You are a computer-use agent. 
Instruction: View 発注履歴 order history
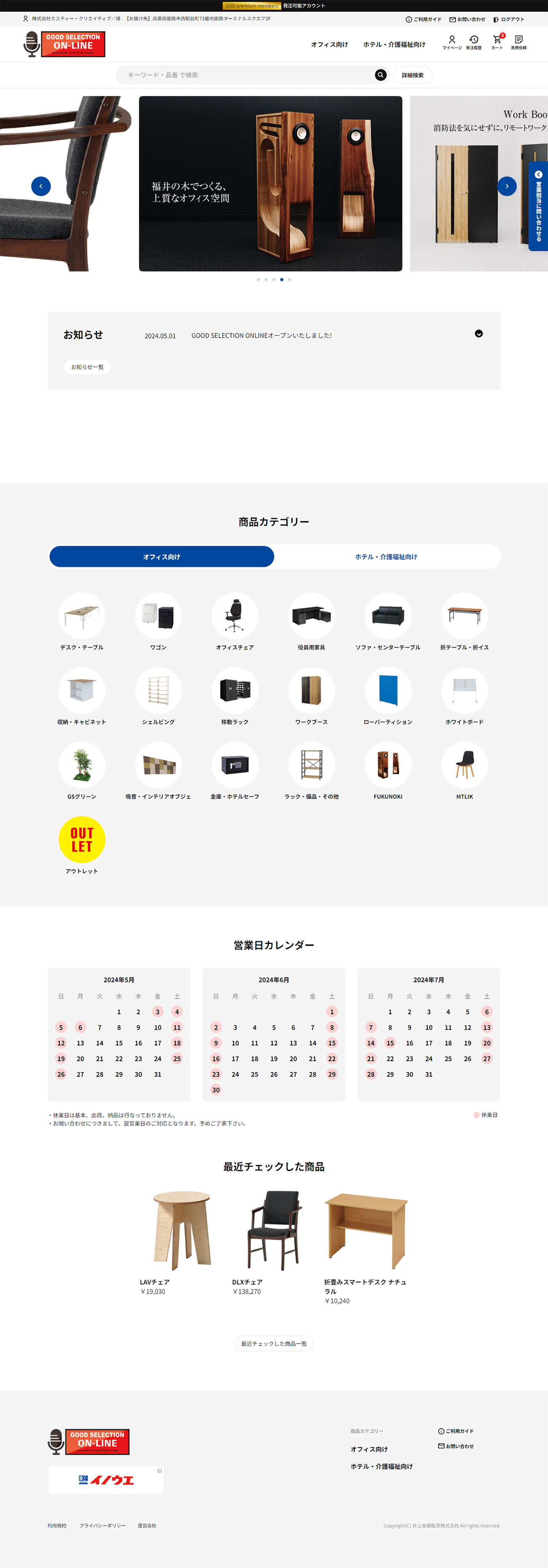pos(474,41)
